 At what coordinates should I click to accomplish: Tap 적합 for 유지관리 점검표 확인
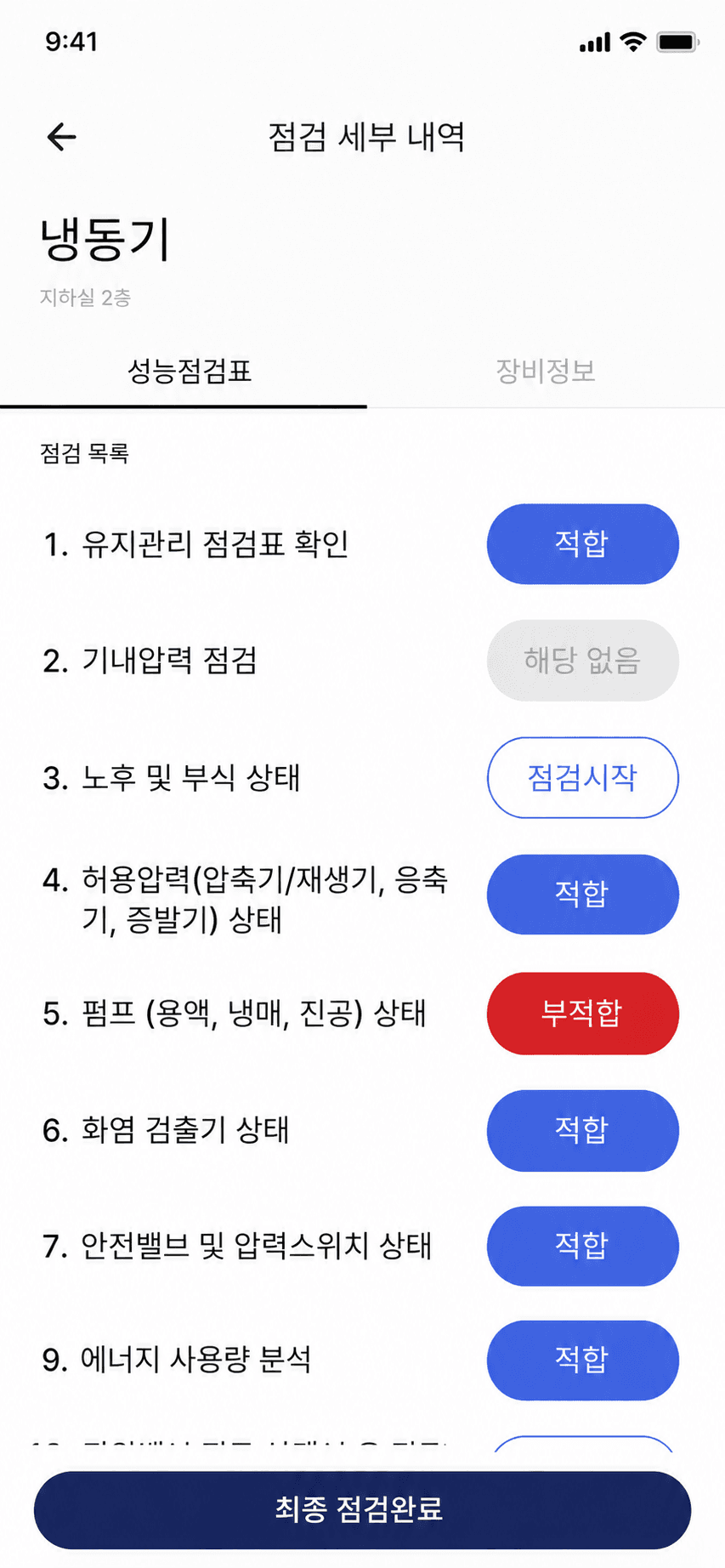click(x=582, y=544)
